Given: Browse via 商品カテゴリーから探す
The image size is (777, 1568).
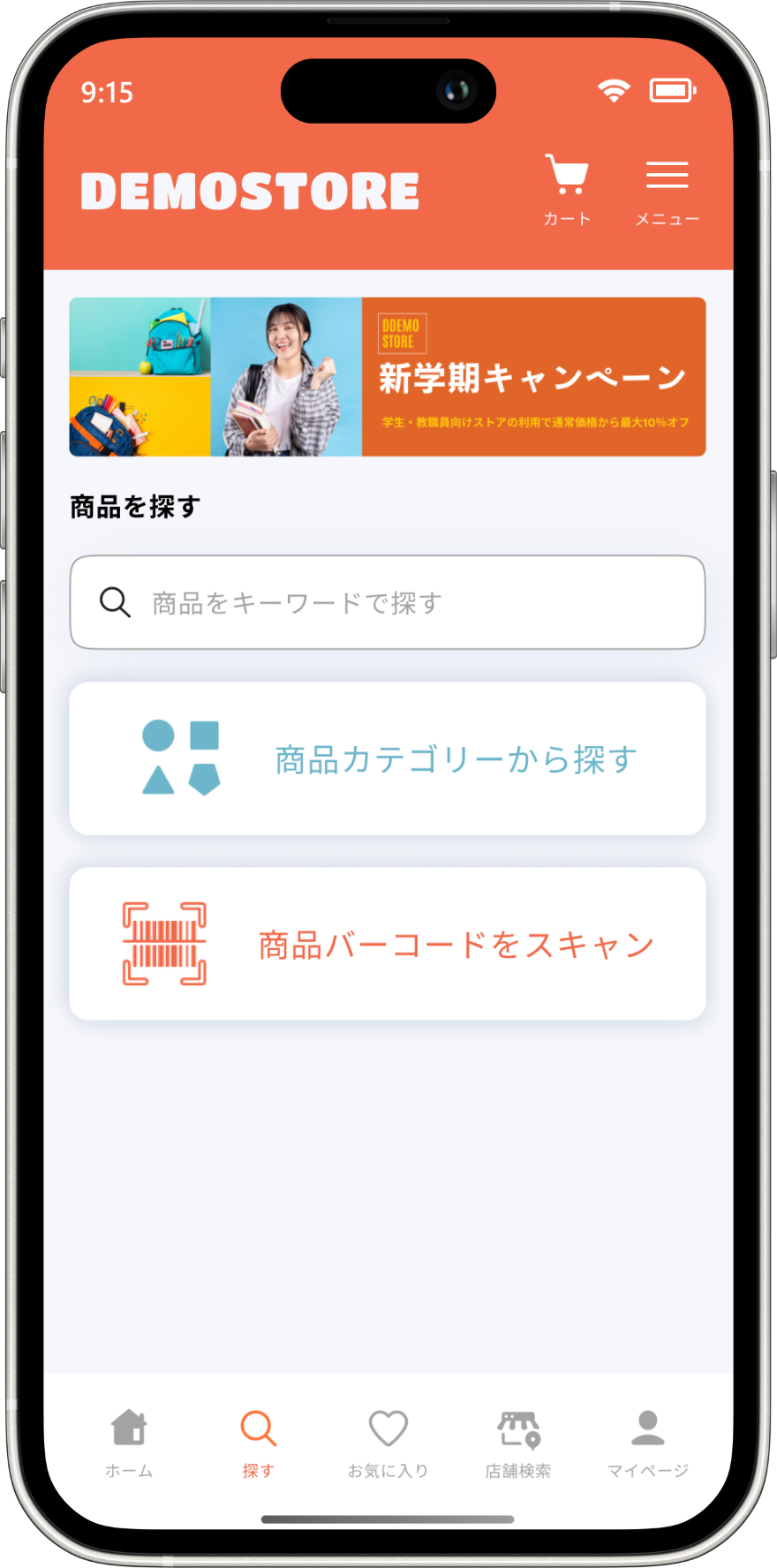Looking at the screenshot, I should (x=388, y=758).
